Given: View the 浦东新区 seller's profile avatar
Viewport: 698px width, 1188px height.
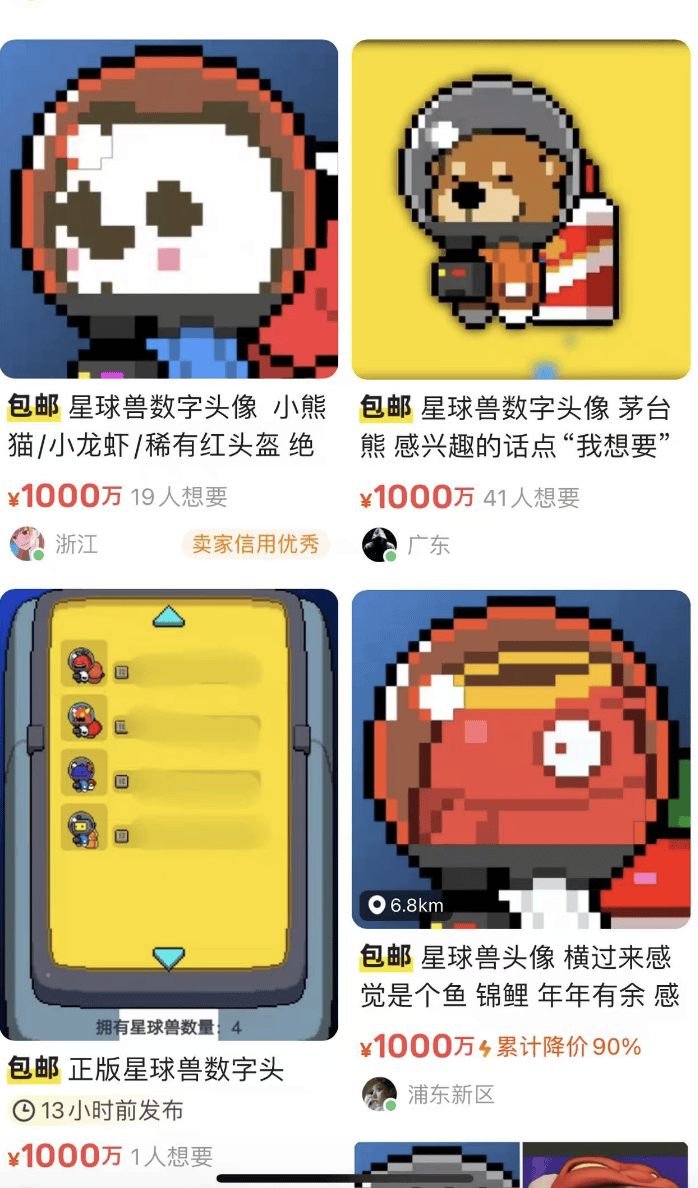Looking at the screenshot, I should pos(379,1094).
